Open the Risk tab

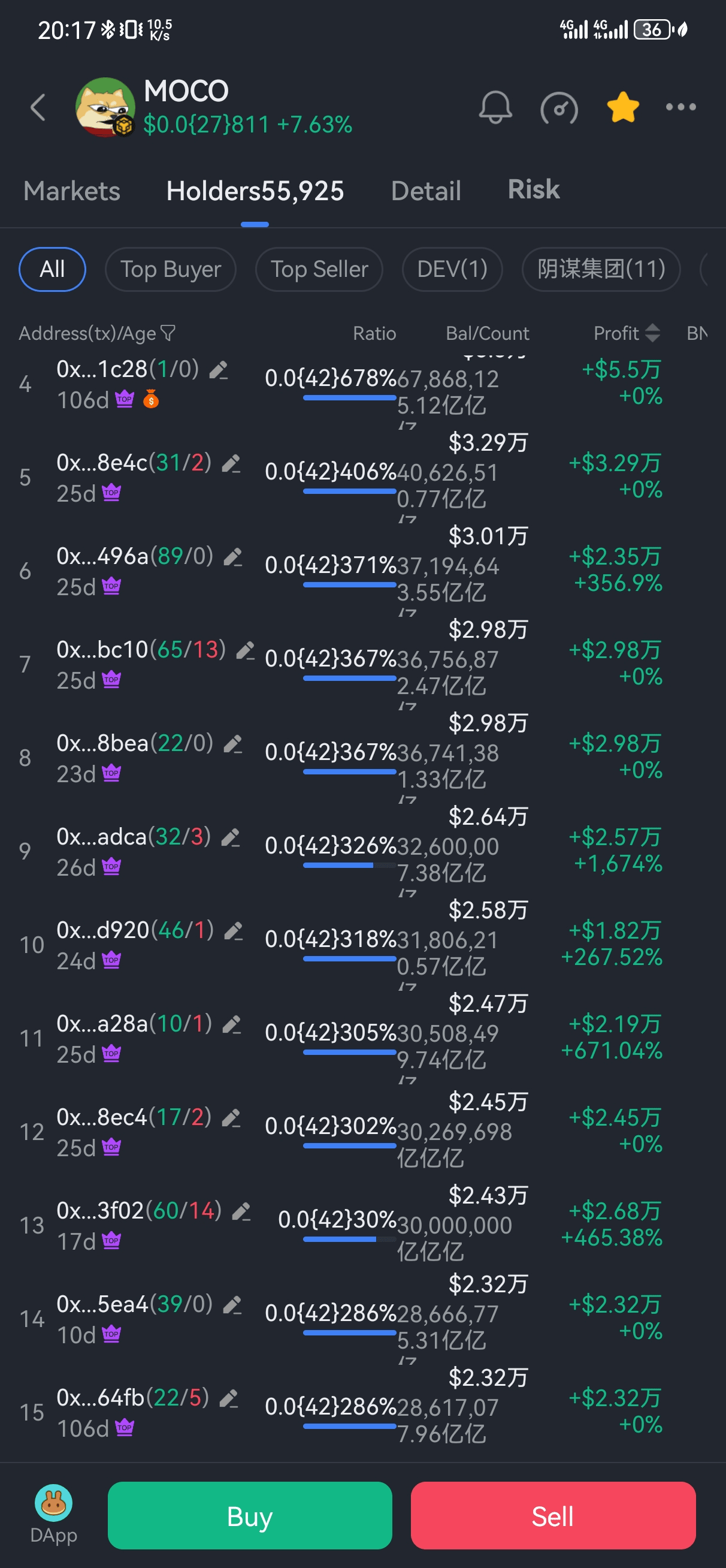533,189
